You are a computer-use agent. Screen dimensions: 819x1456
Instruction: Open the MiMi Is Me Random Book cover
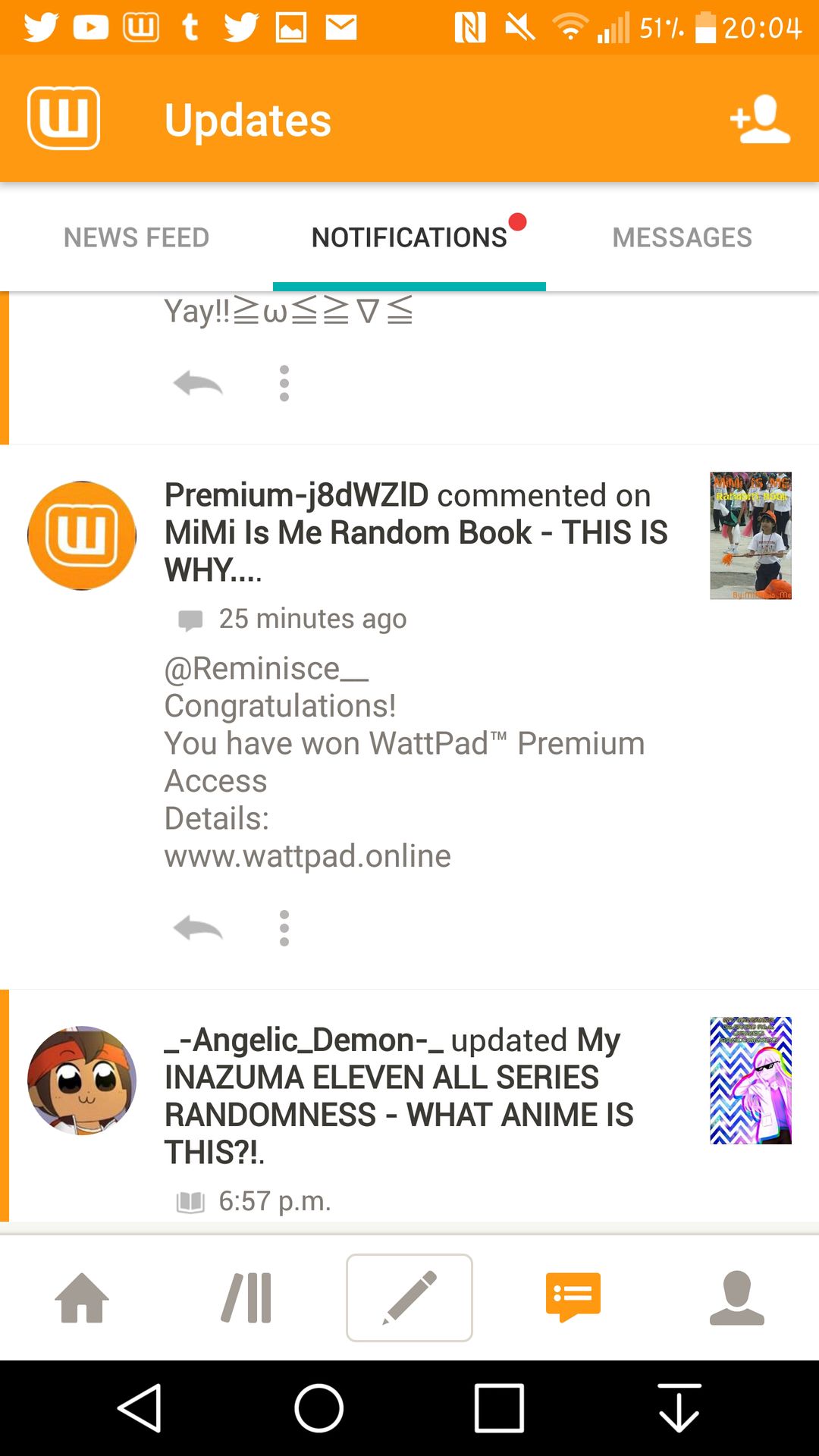click(750, 535)
